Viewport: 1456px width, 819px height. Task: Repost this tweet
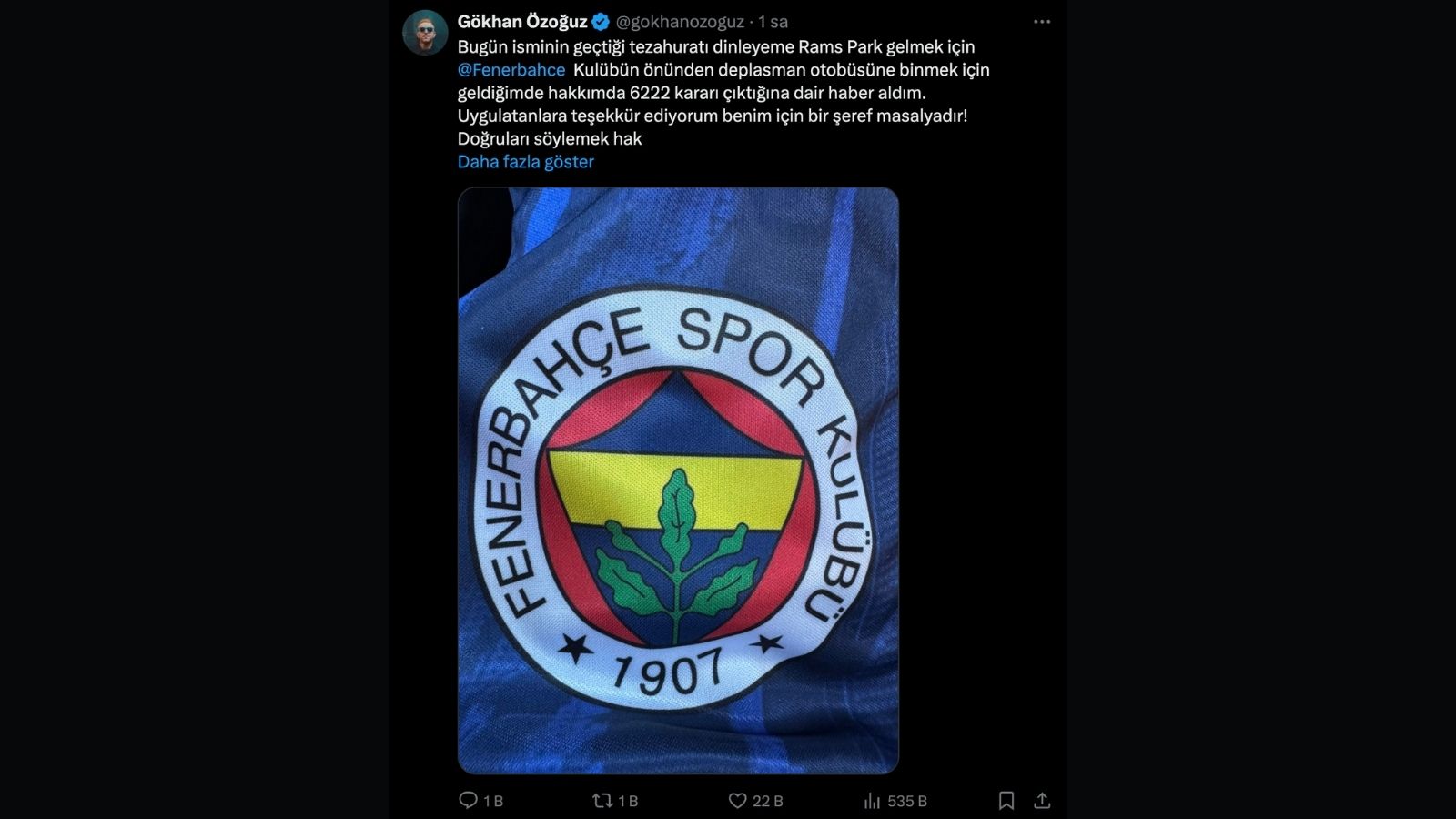point(602,801)
